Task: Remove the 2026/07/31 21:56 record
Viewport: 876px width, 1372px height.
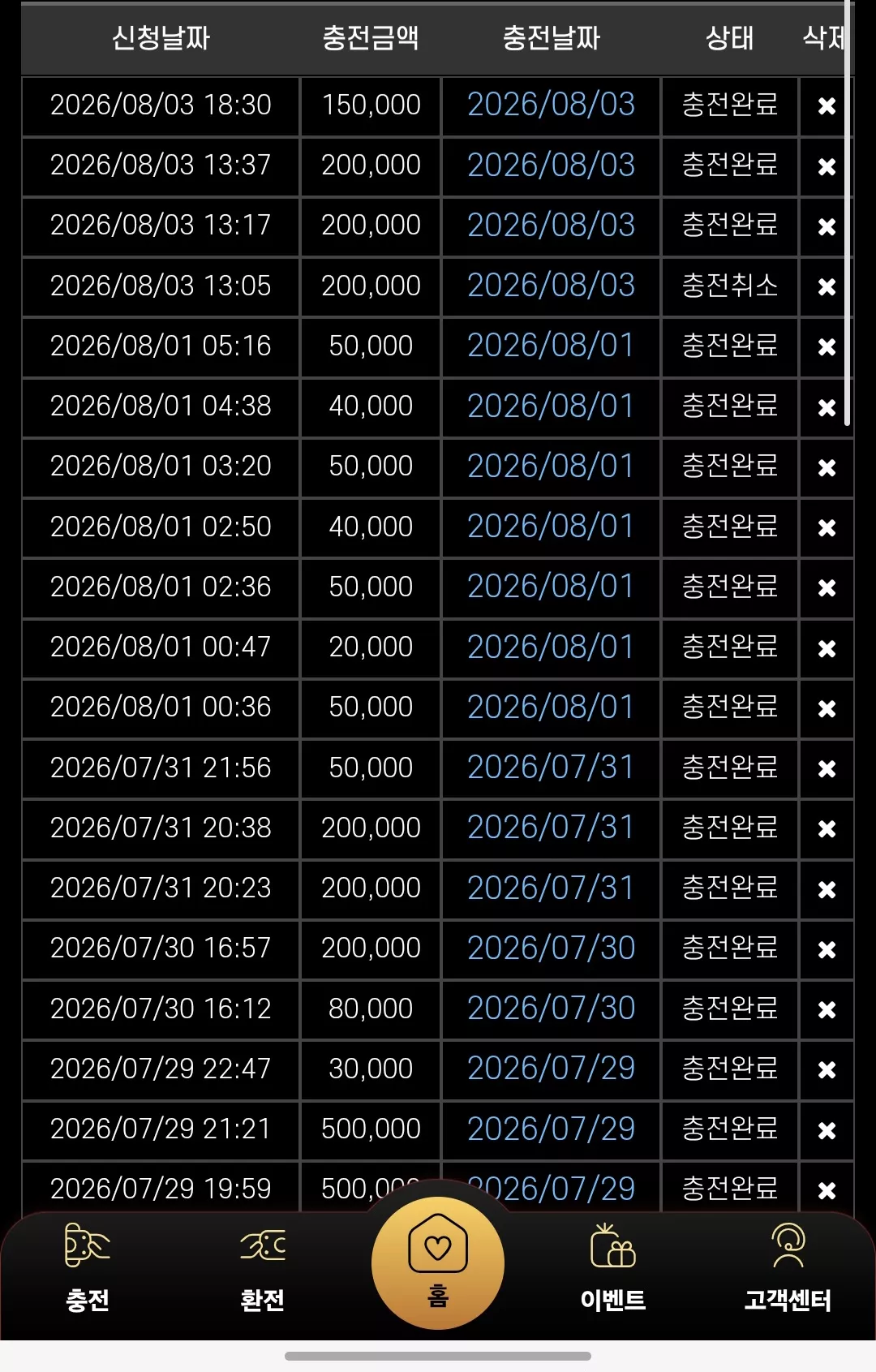Action: (827, 769)
